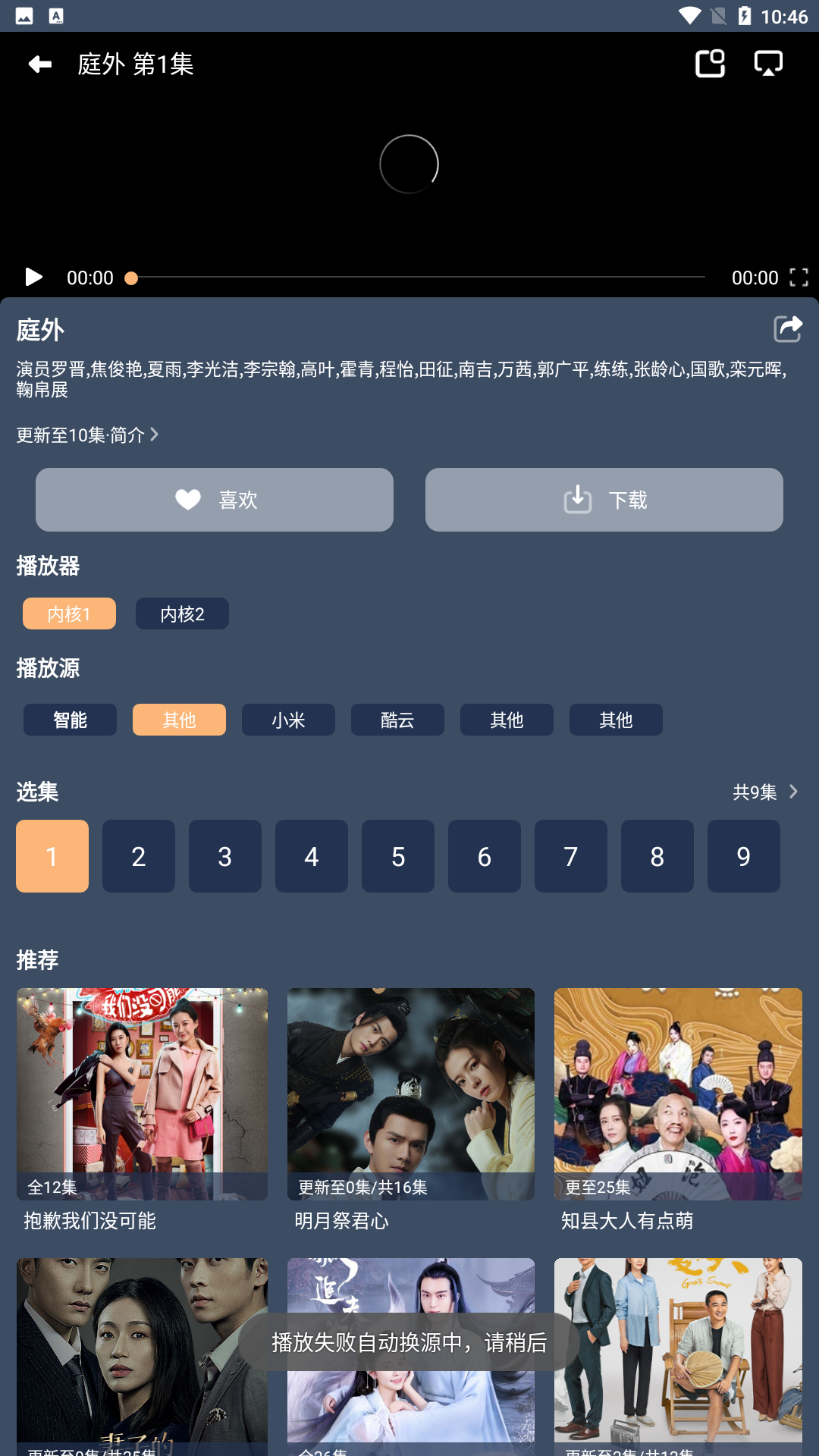Image resolution: width=819 pixels, height=1456 pixels.
Task: Select episode 5
Action: [398, 856]
